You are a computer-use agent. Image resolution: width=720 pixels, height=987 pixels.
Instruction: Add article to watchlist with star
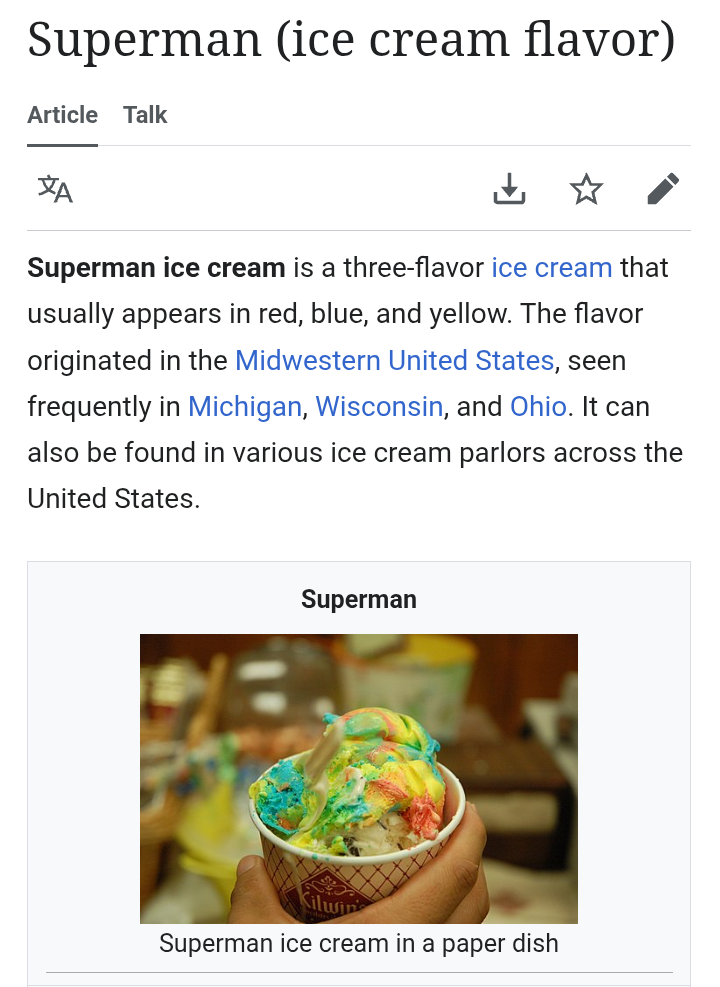pyautogui.click(x=586, y=189)
